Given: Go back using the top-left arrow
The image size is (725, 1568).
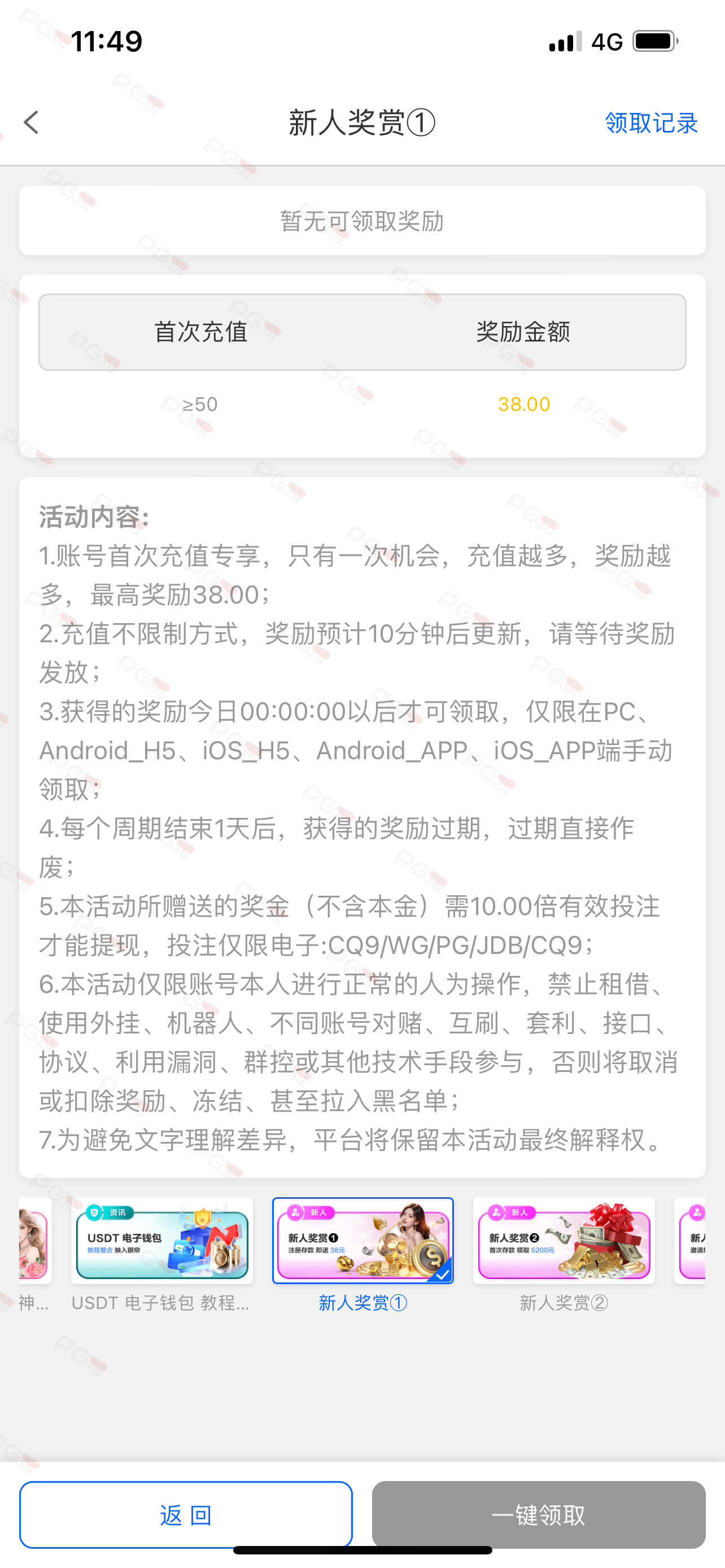Looking at the screenshot, I should coord(32,122).
